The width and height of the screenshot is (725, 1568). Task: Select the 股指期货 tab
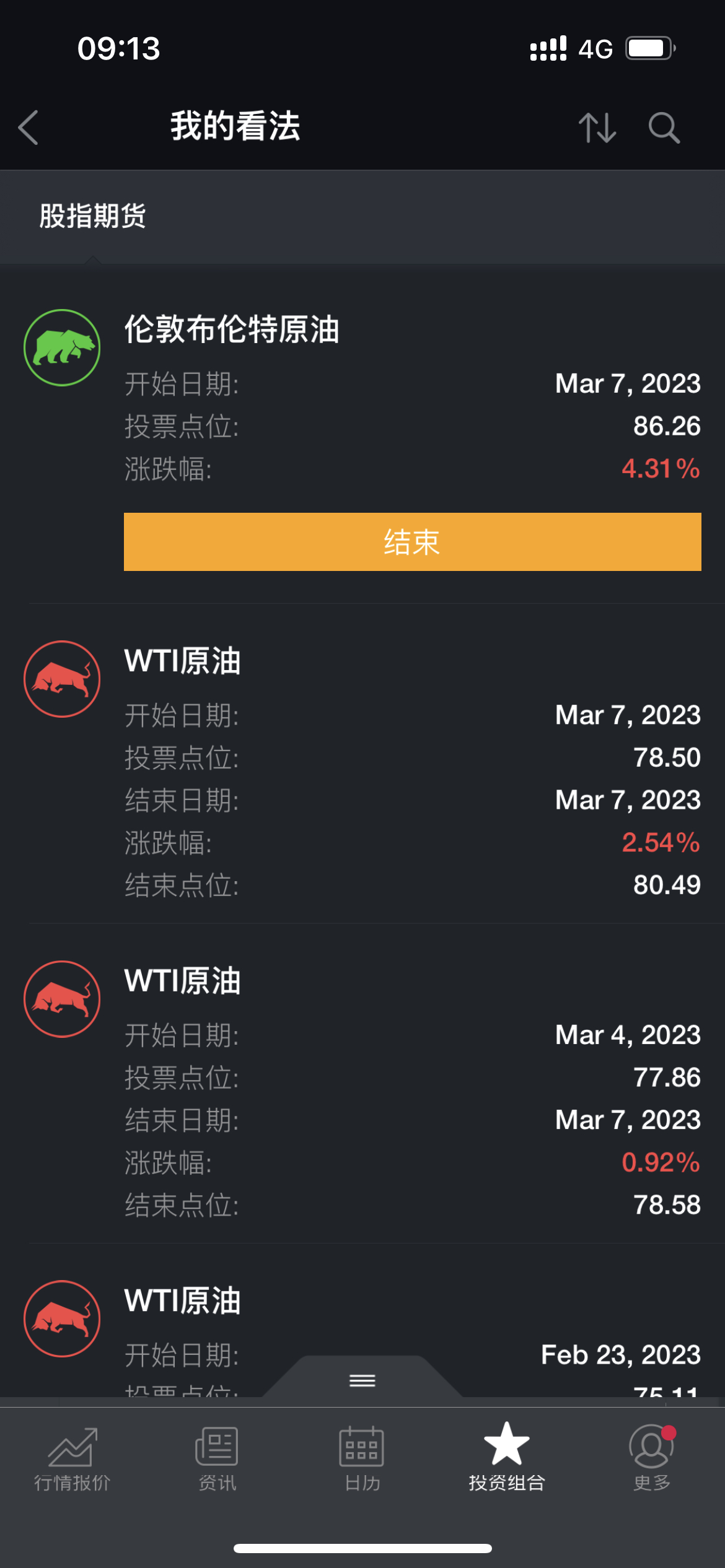pos(93,216)
